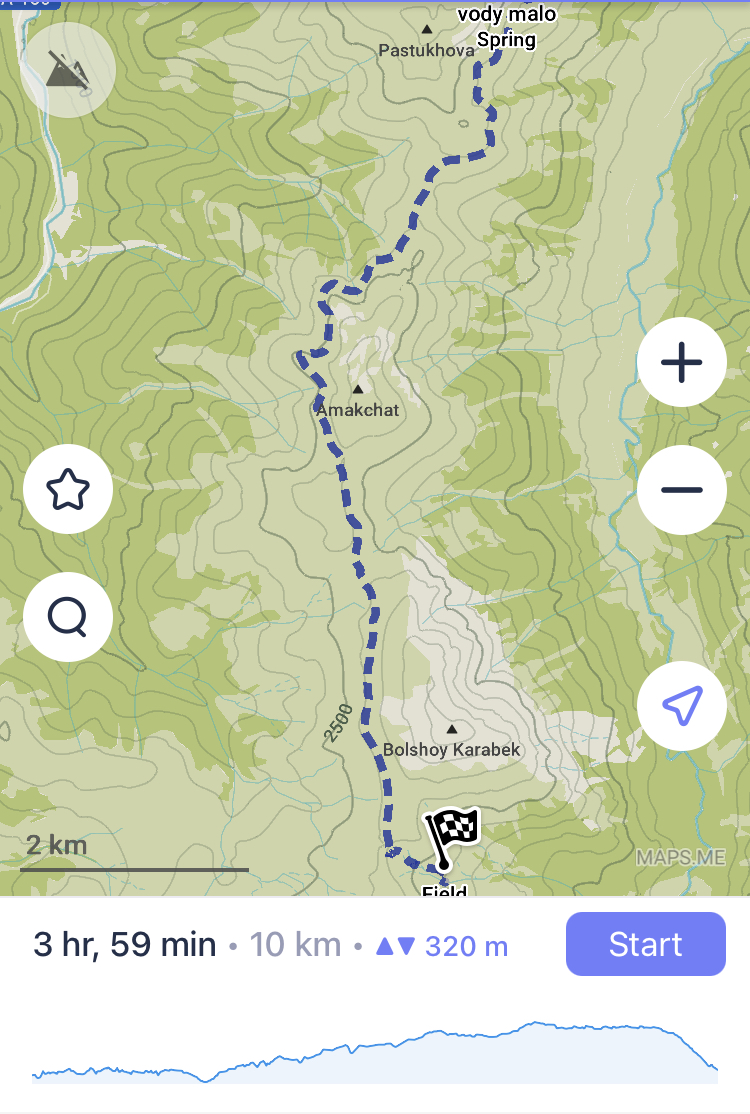This screenshot has width=750, height=1114.
Task: Start the route navigation
Action: pos(645,944)
